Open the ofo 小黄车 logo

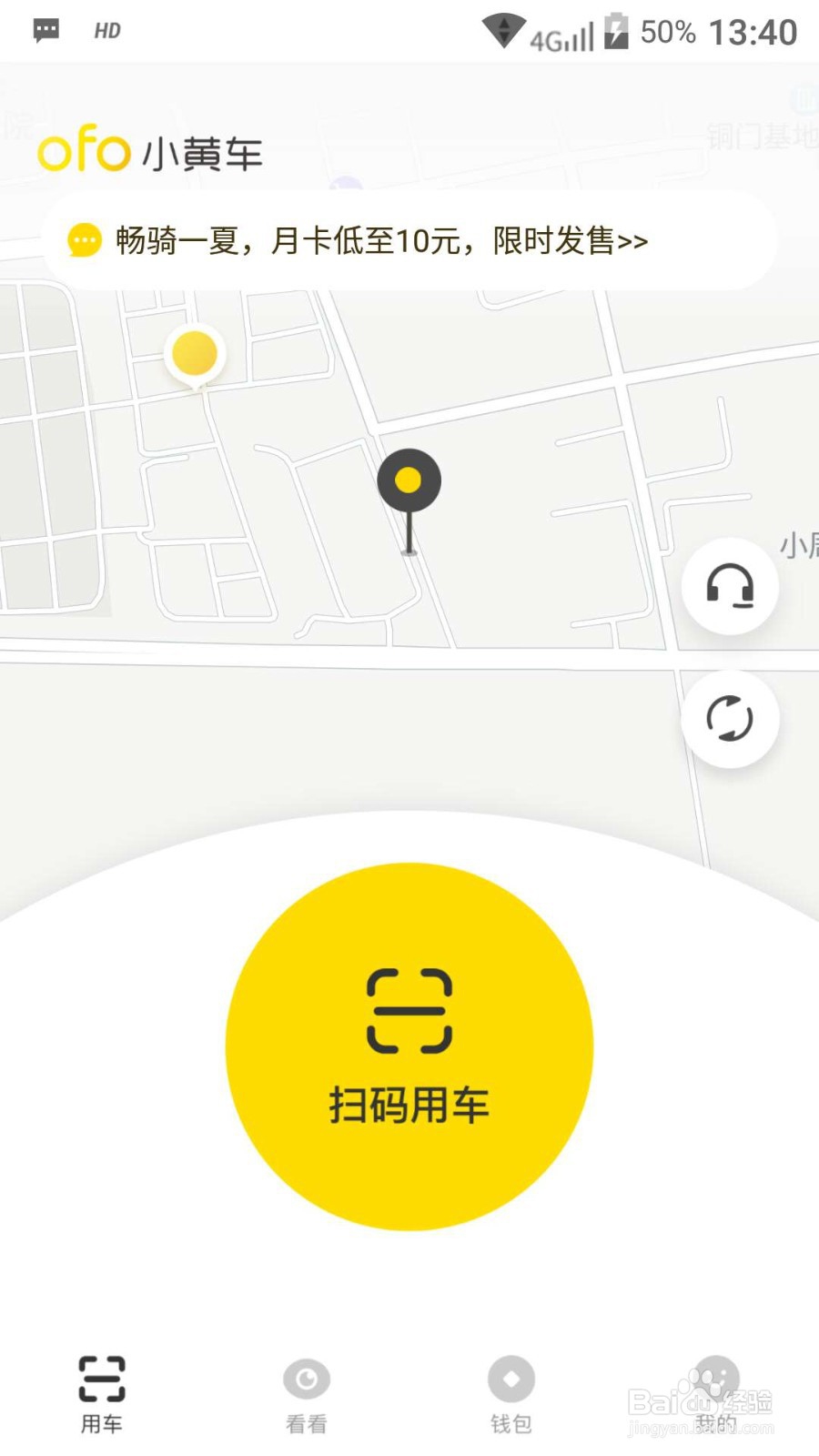point(150,152)
